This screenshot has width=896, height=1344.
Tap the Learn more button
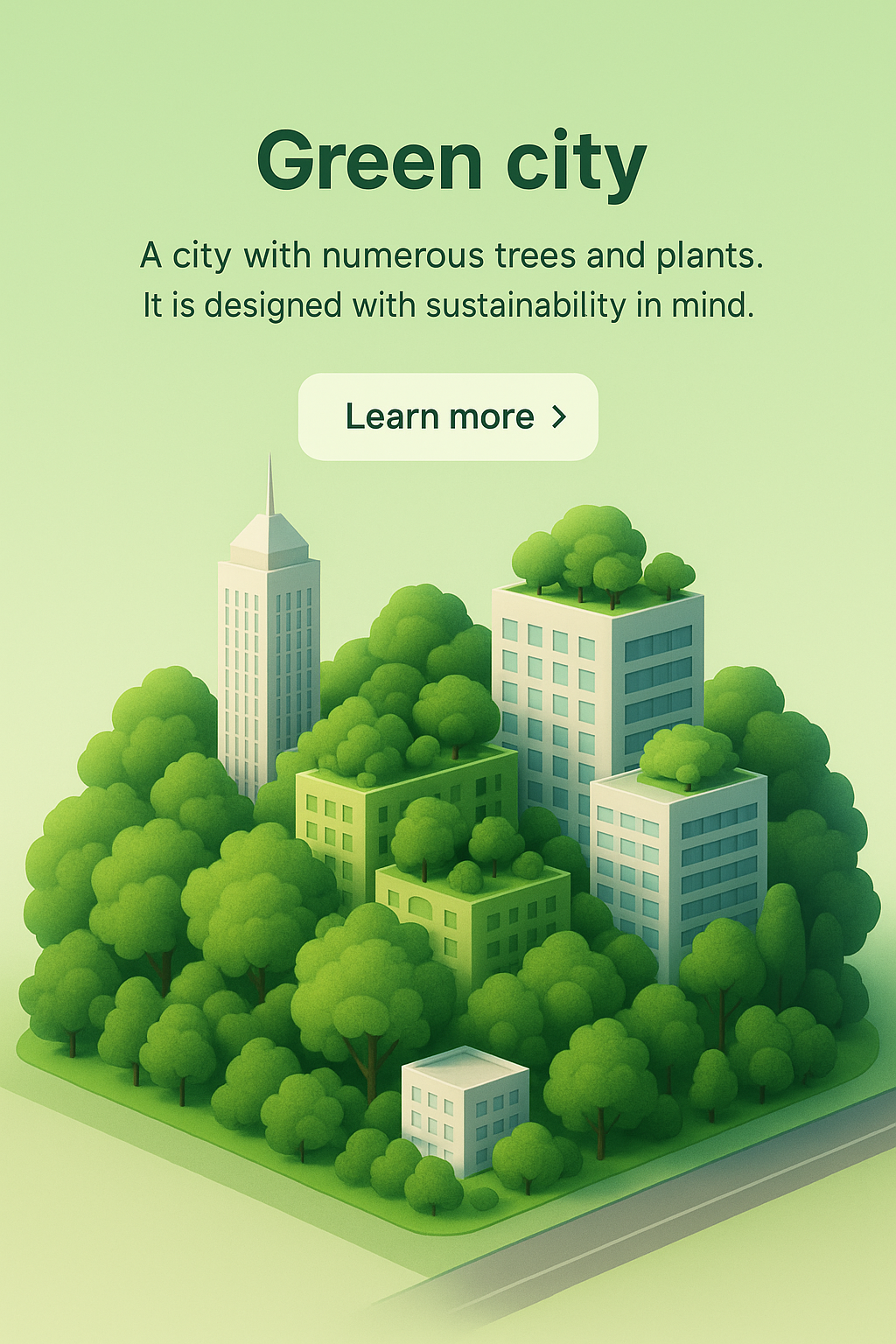pos(448,416)
